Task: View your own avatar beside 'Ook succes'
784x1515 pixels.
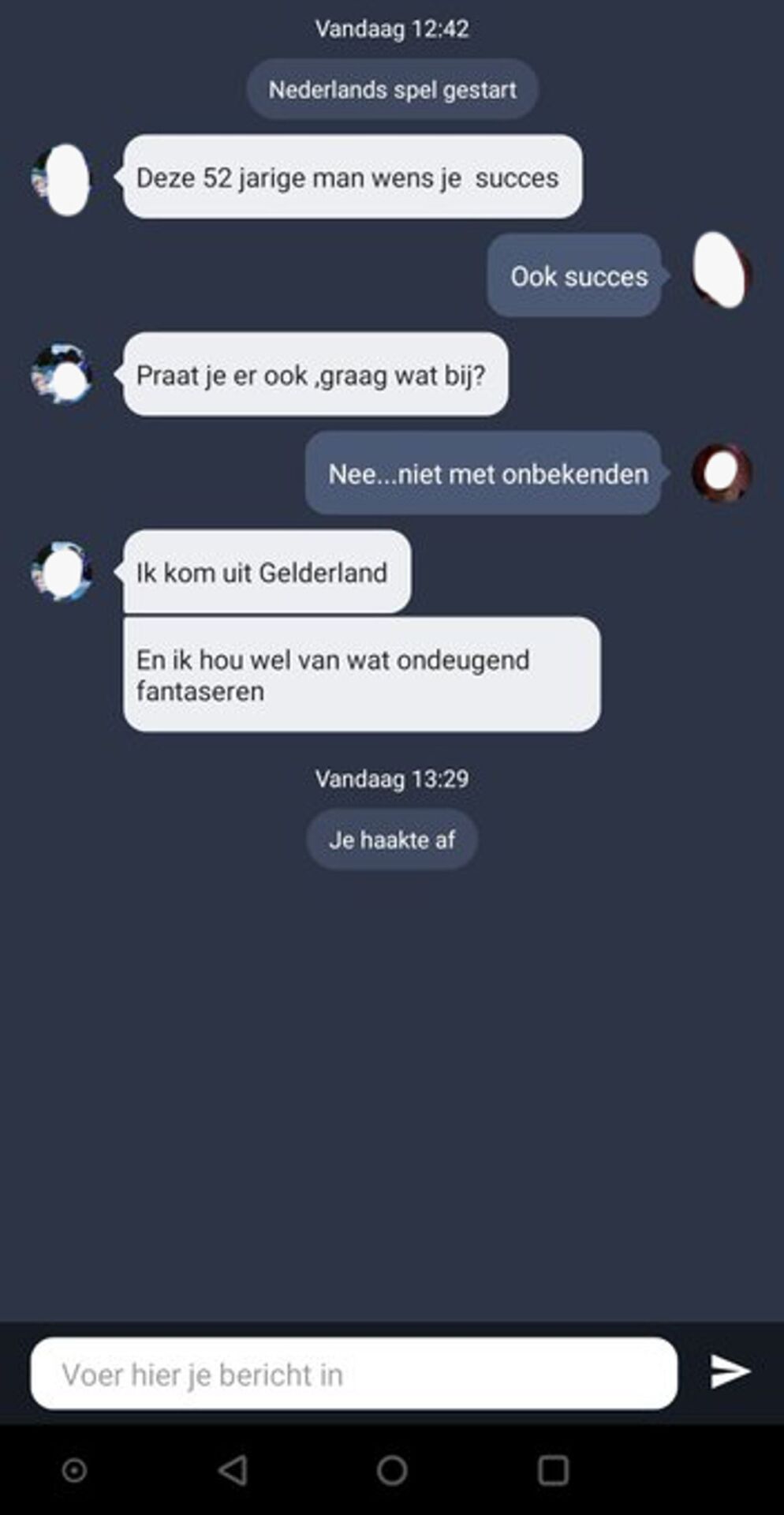Action: 721,271
